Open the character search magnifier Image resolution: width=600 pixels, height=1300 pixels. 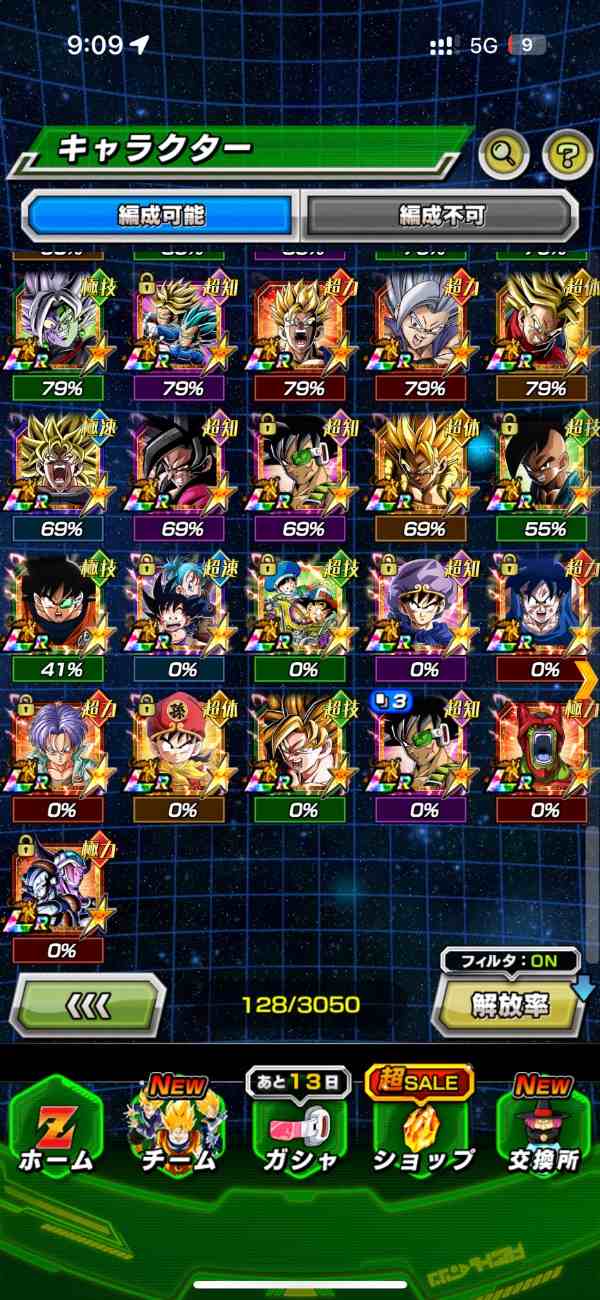pos(504,153)
